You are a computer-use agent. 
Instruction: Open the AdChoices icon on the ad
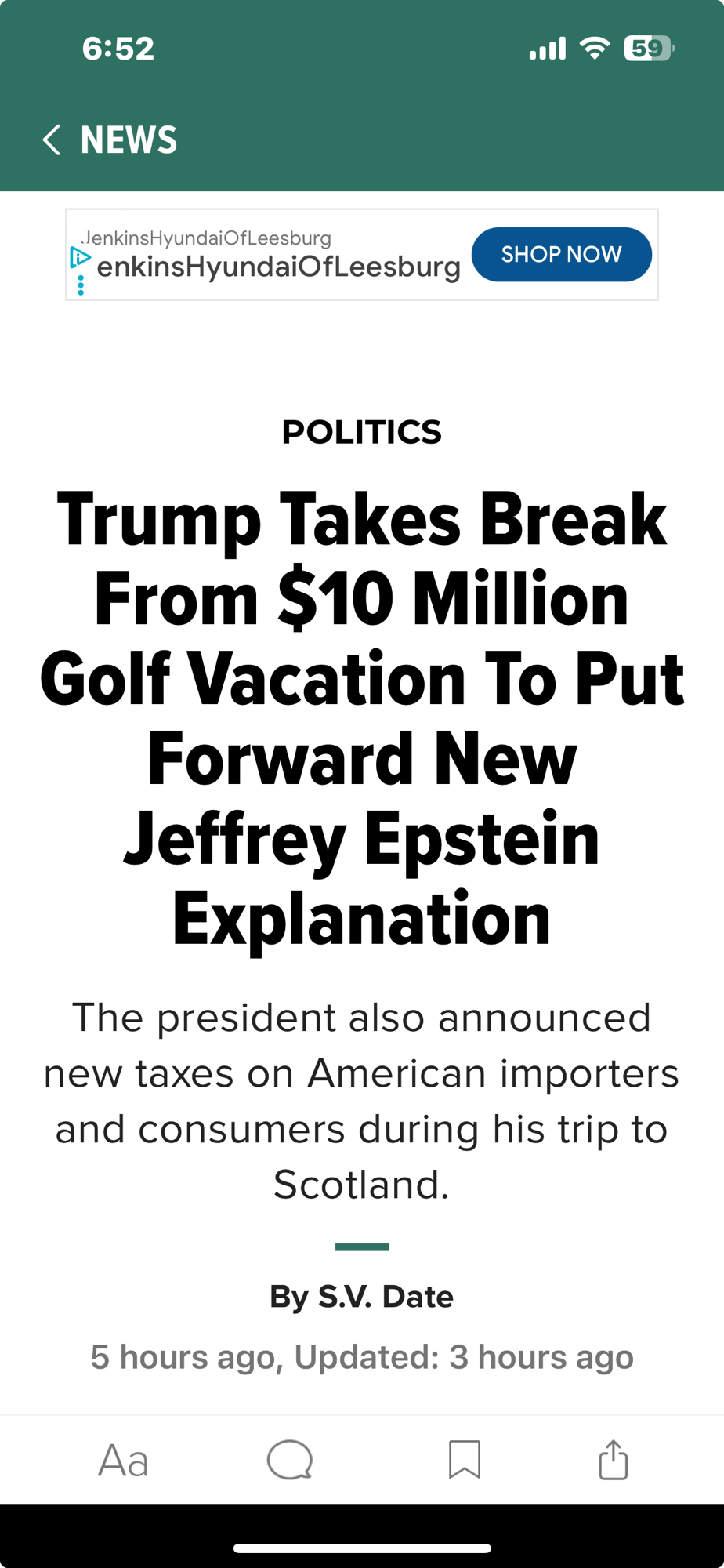pyautogui.click(x=79, y=257)
